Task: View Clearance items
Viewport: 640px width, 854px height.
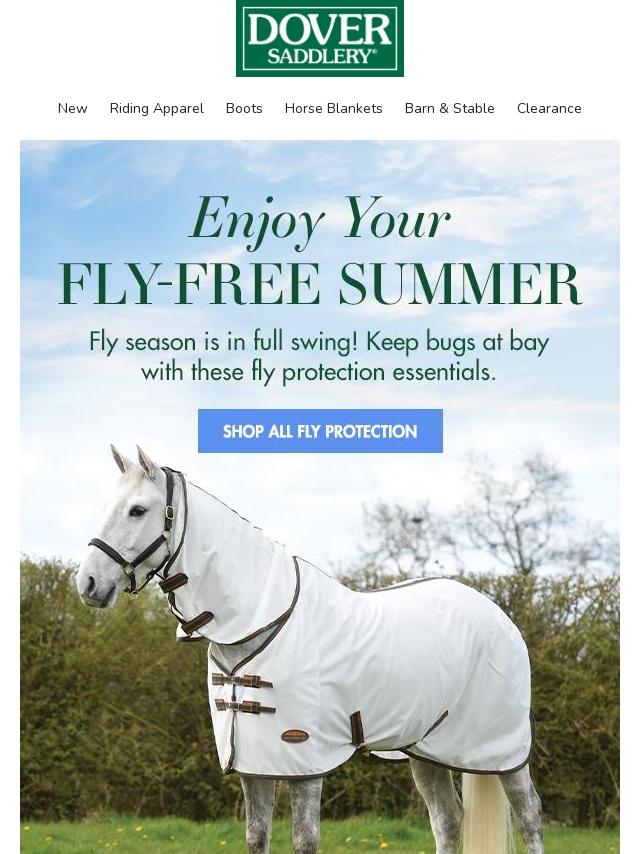Action: click(x=549, y=108)
